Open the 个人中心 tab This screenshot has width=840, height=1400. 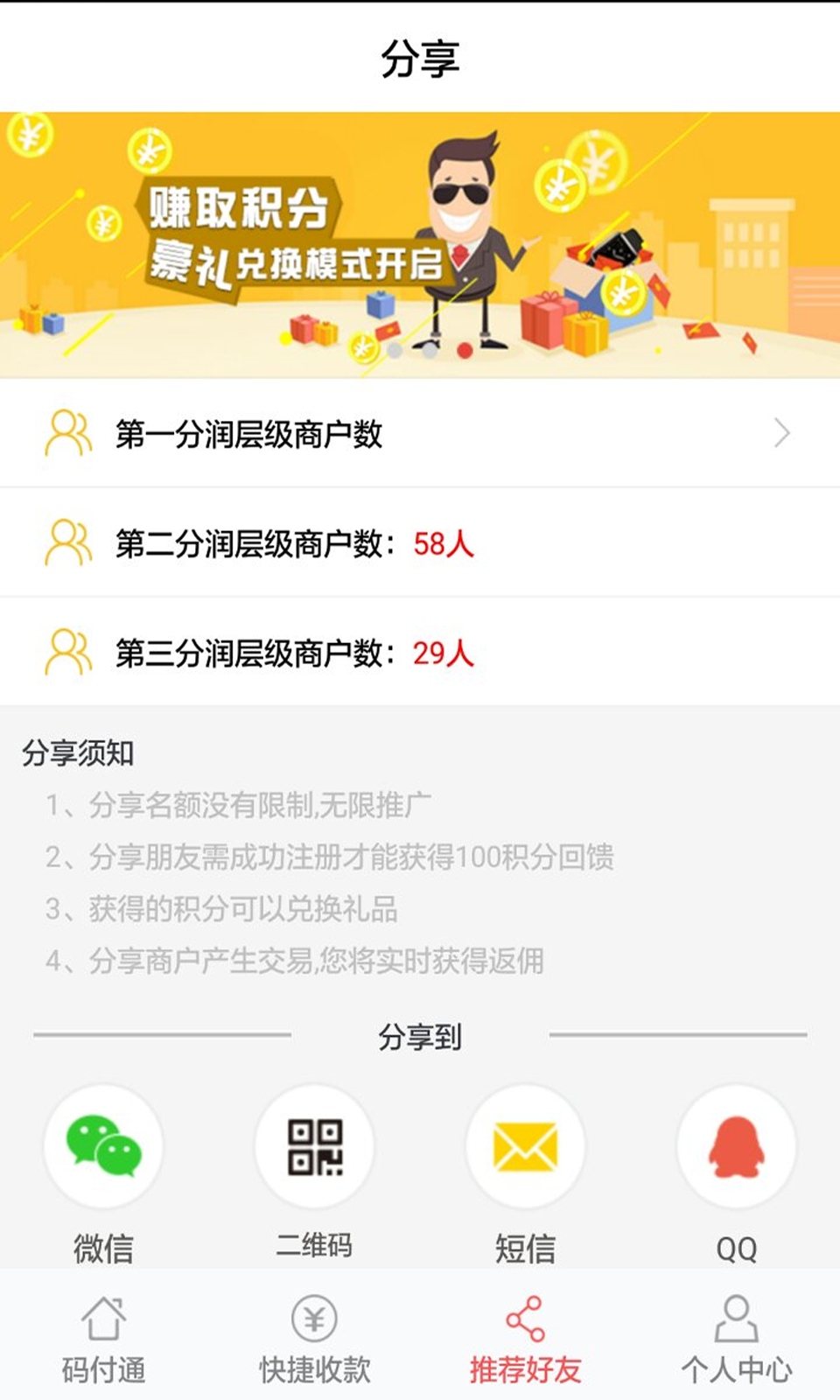(x=736, y=1339)
